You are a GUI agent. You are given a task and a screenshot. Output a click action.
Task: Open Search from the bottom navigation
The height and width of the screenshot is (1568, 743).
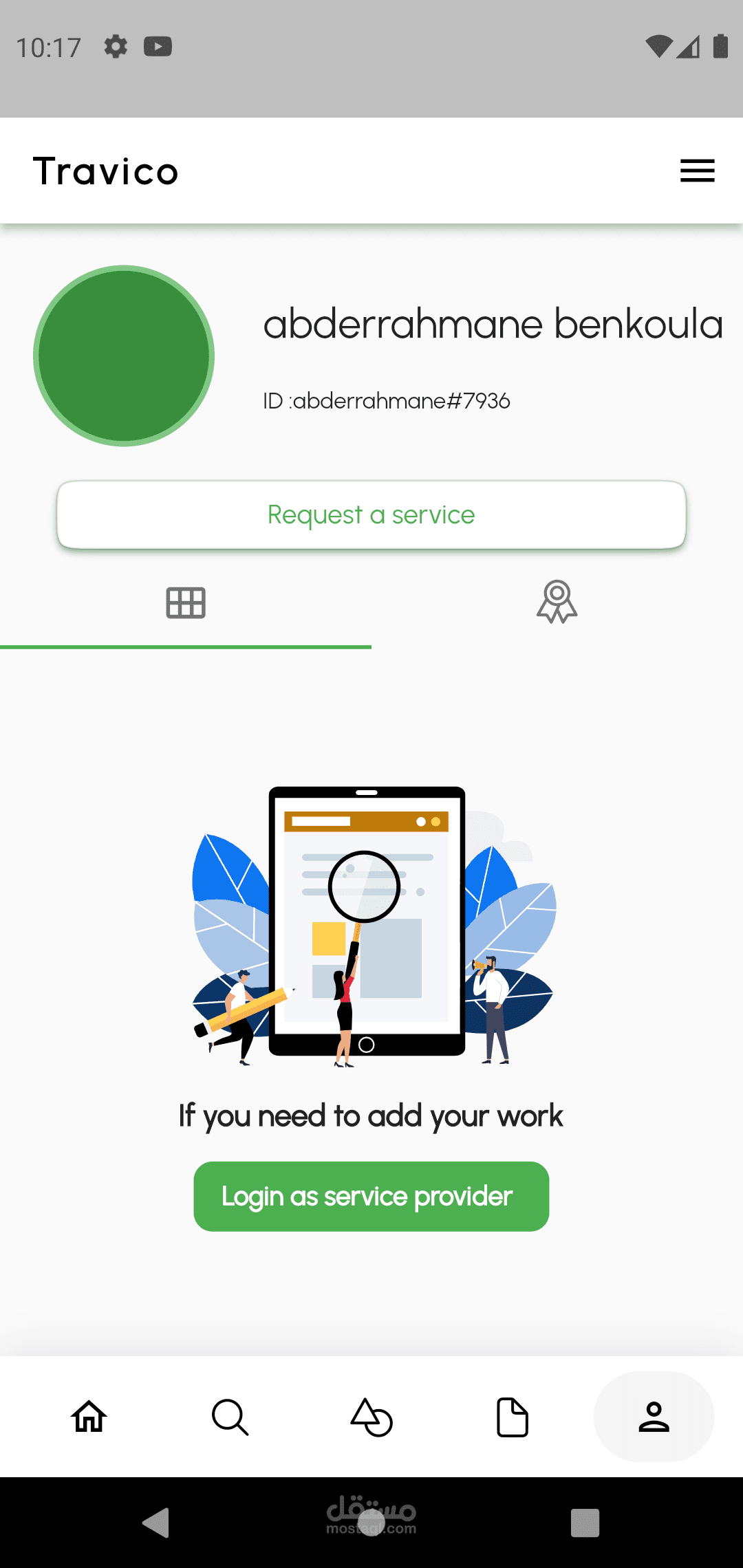[230, 1417]
